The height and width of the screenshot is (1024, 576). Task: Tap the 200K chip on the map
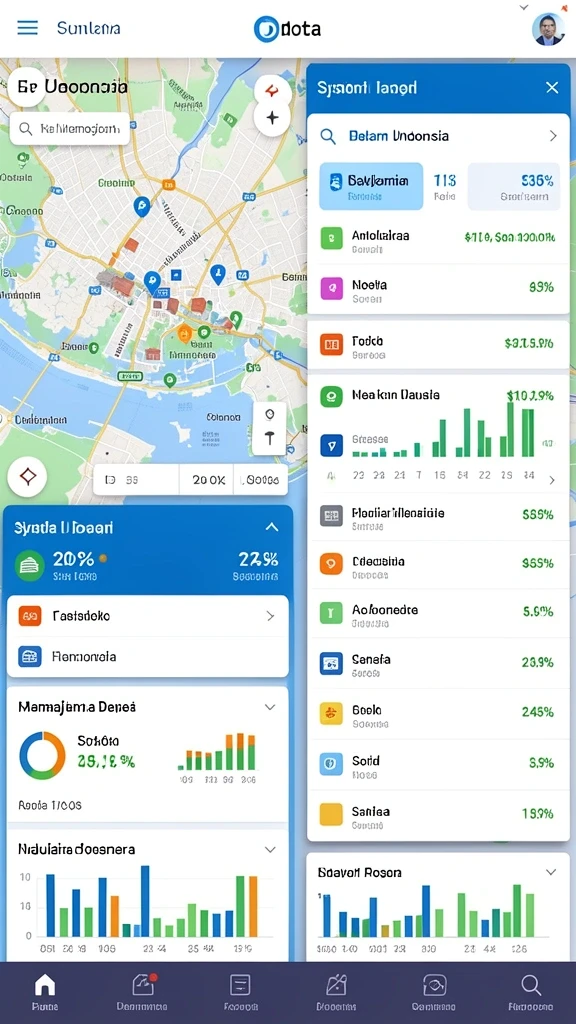tap(208, 480)
